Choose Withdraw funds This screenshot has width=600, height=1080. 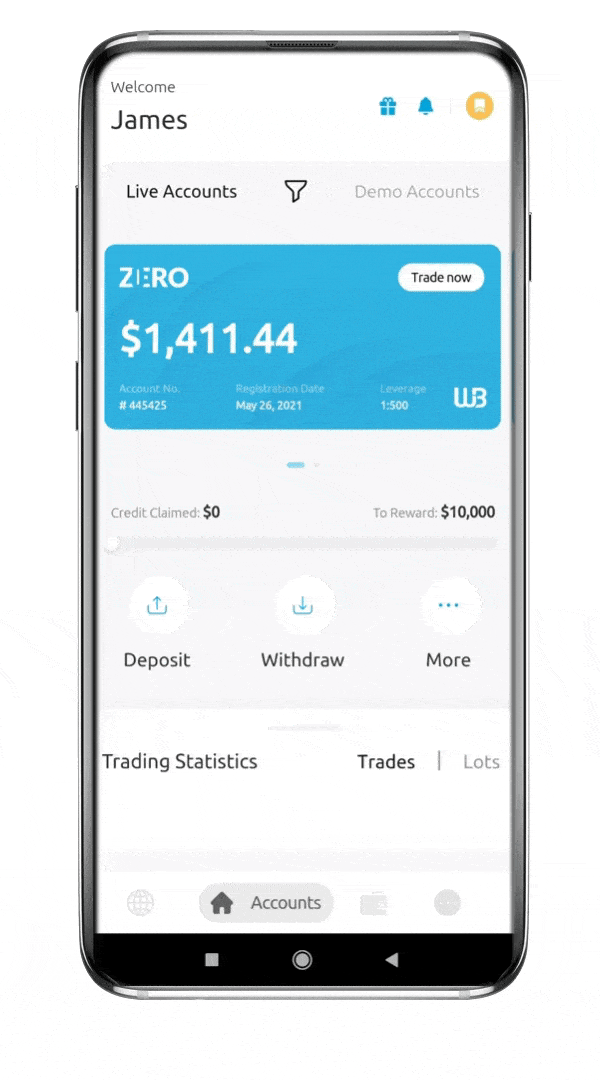(302, 624)
